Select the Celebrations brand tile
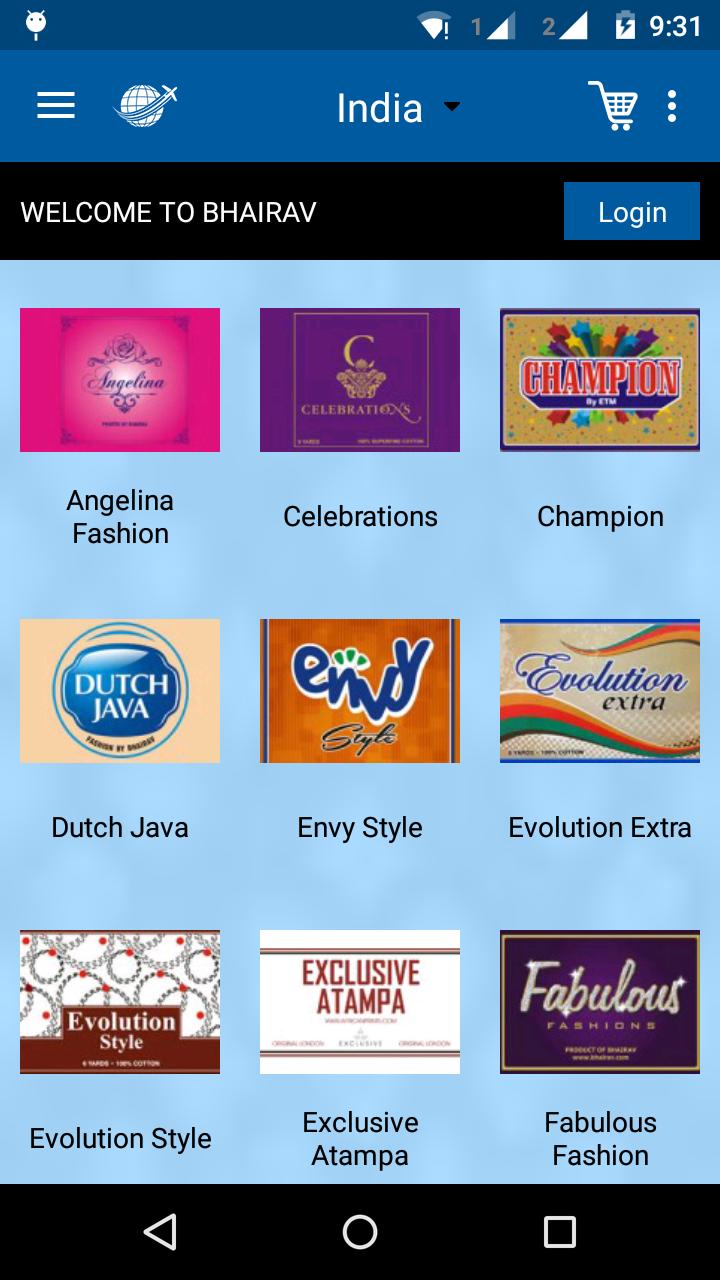Screen dimensions: 720x1280 click(x=360, y=381)
